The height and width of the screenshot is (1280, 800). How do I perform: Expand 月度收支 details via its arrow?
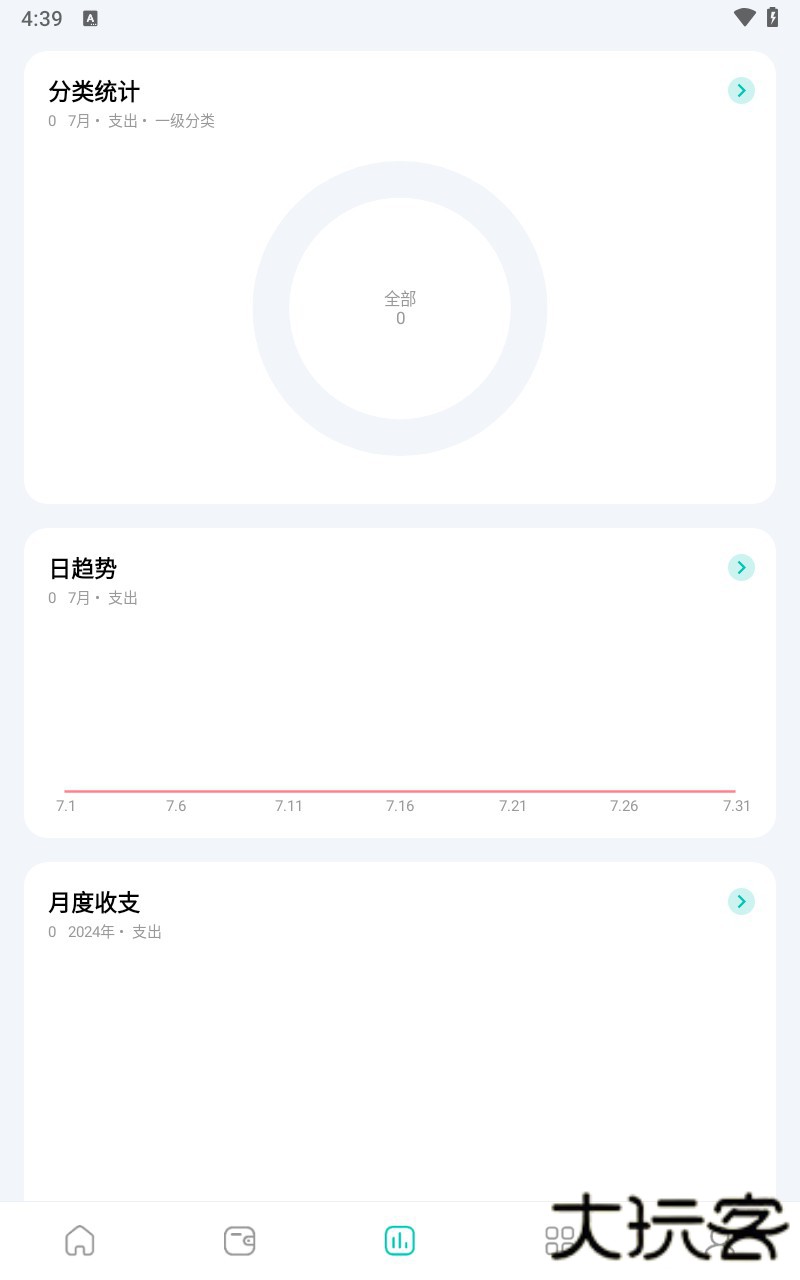[x=741, y=901]
